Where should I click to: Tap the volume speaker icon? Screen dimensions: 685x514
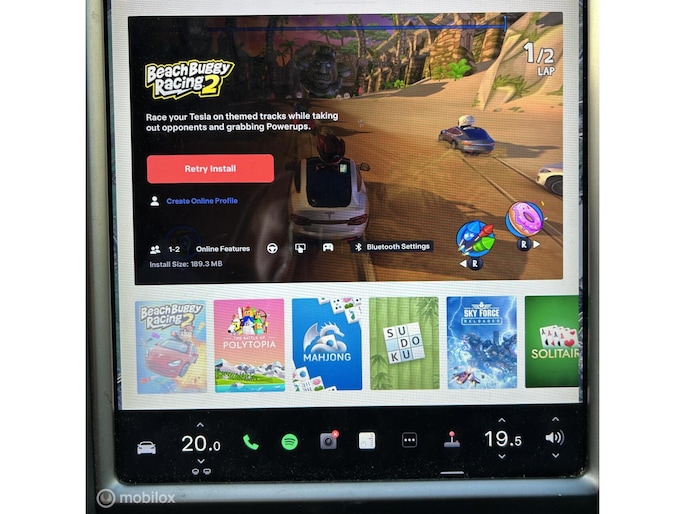[553, 439]
